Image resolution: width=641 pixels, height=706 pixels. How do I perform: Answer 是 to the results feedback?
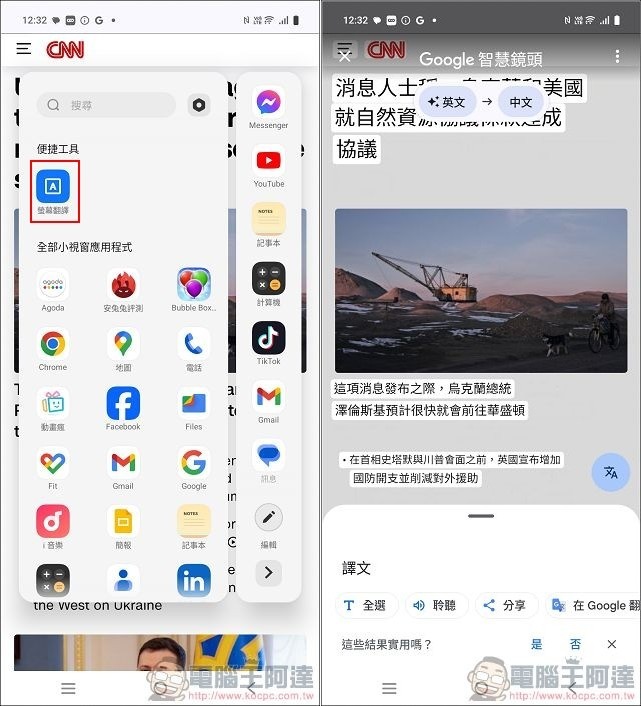(536, 645)
